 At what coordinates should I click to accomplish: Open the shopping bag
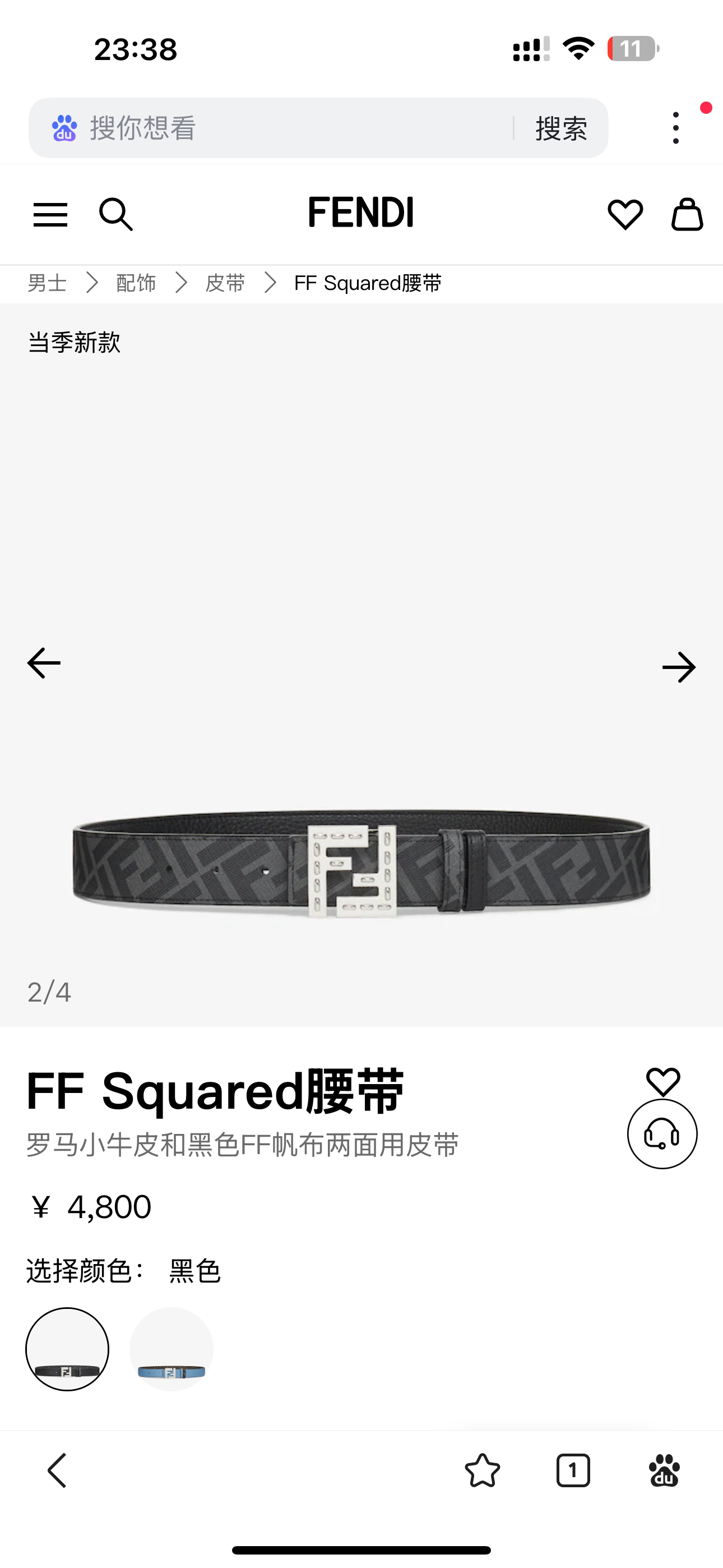687,215
